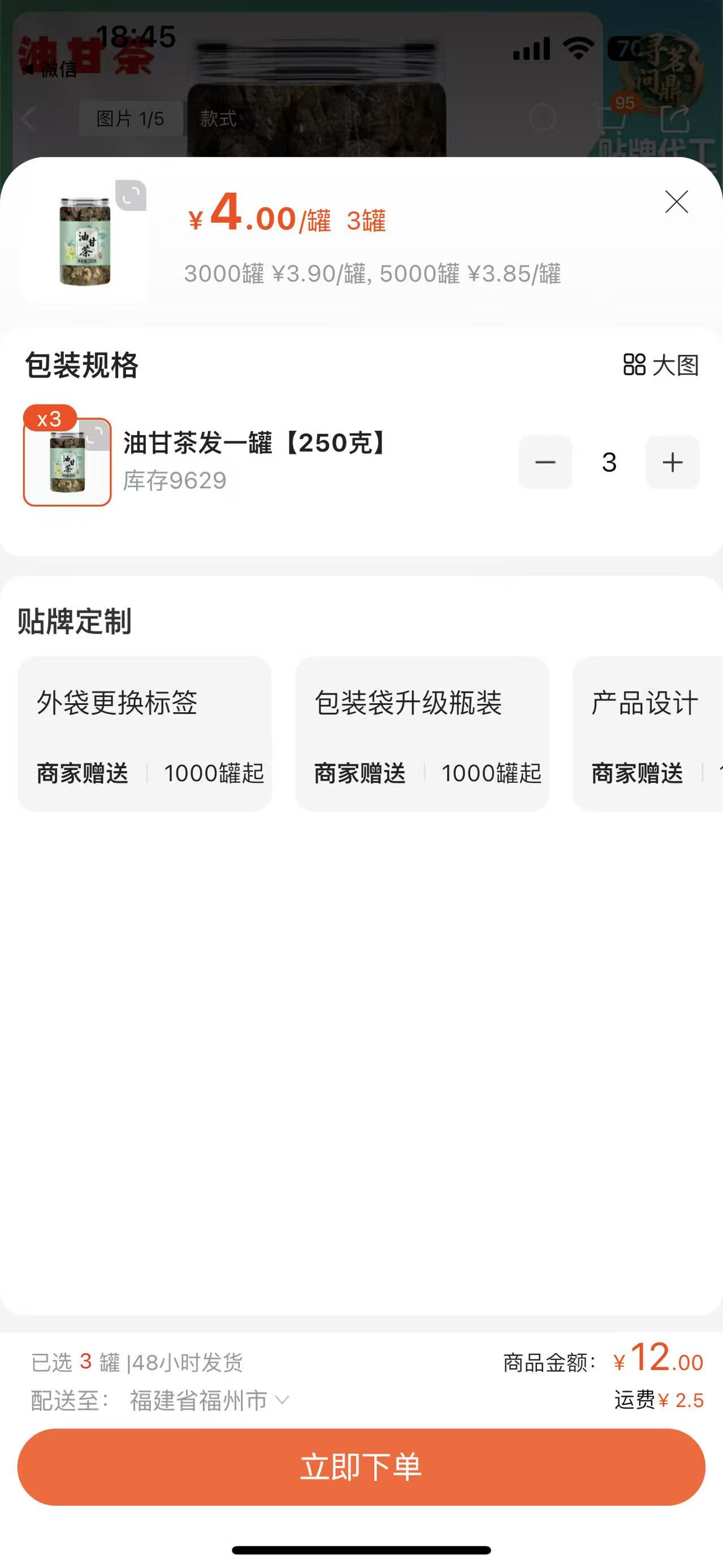Edit the quantity number field
The width and height of the screenshot is (723, 1568).
coord(609,462)
